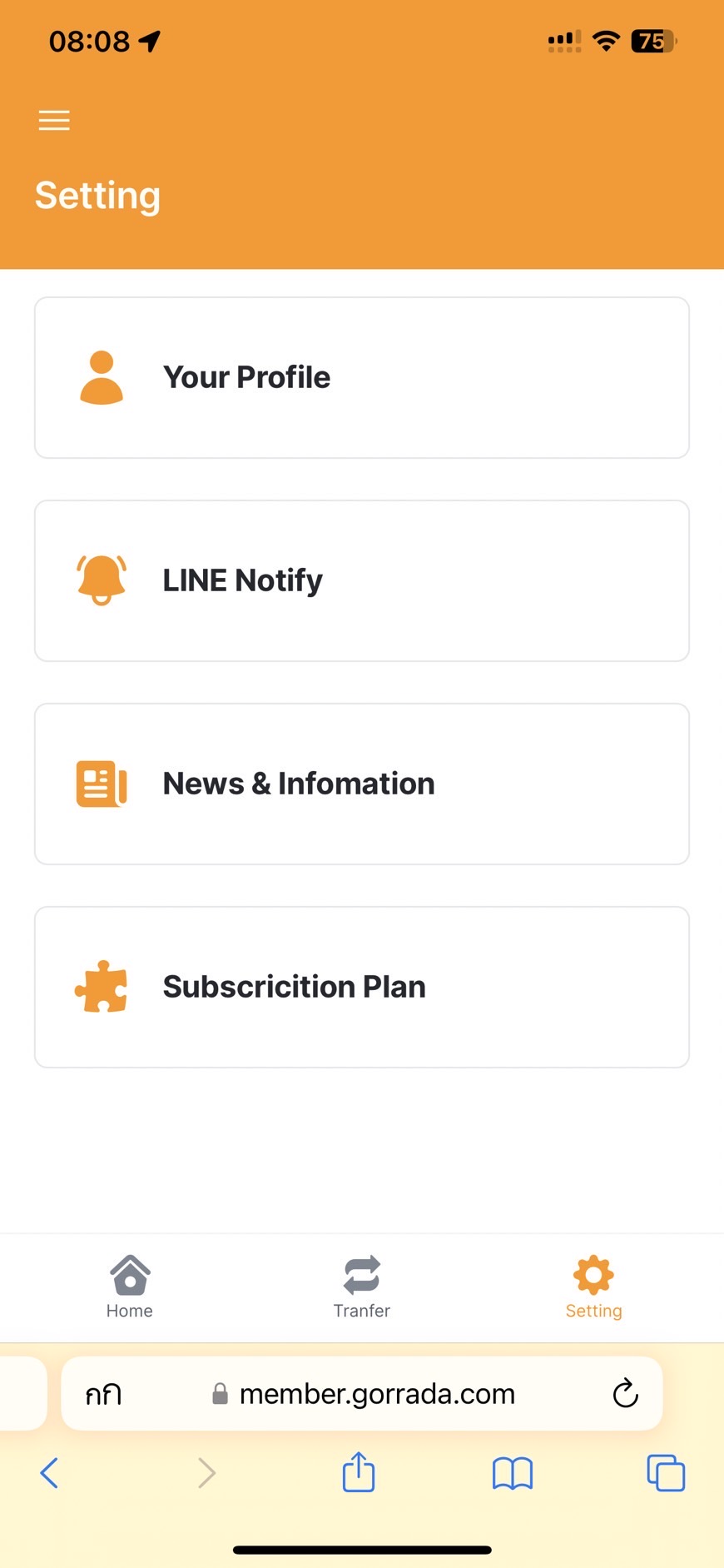Reload the page in Safari
The height and width of the screenshot is (1568, 724).
(625, 1392)
